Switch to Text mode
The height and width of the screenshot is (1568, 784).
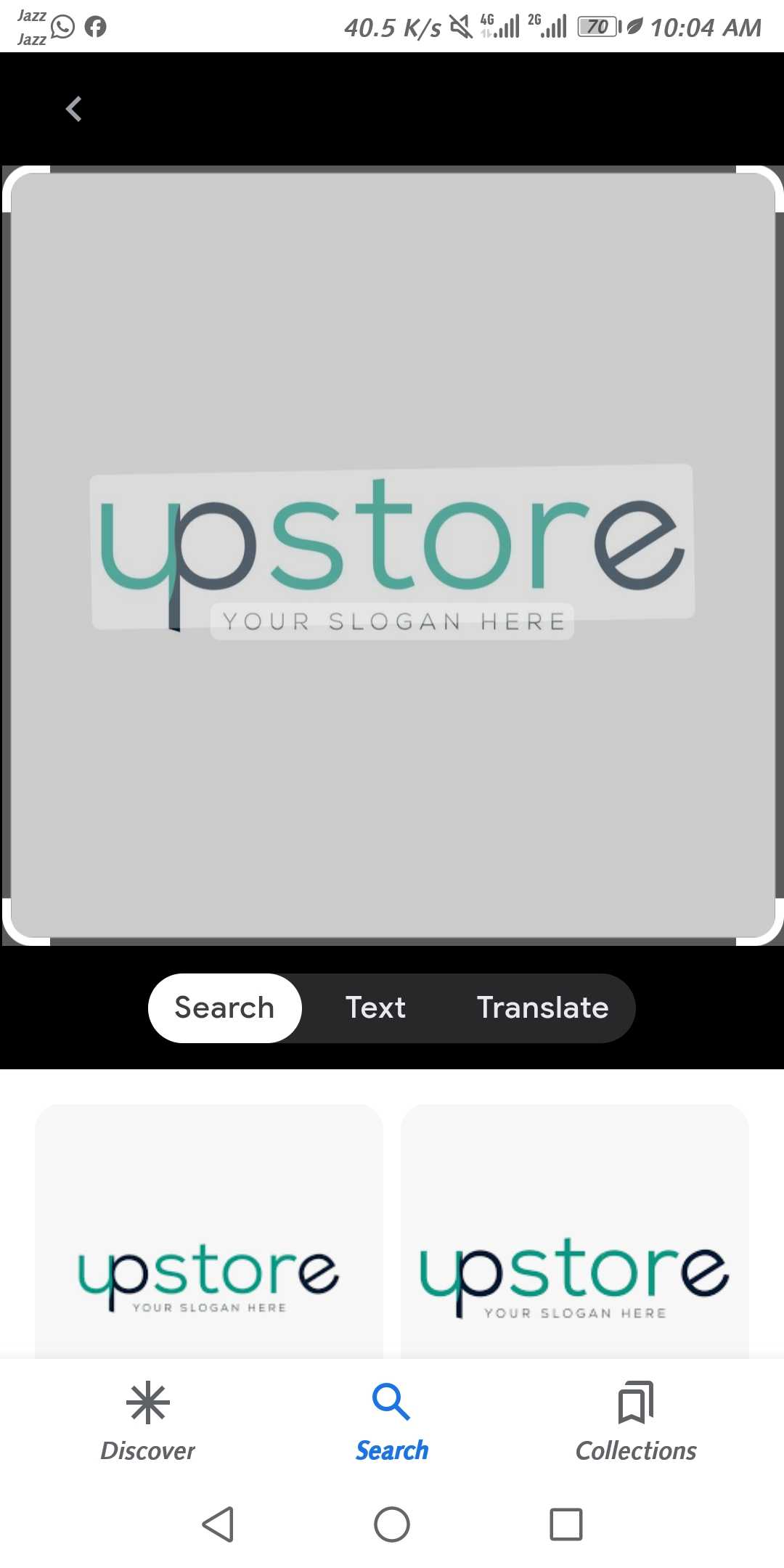click(375, 1008)
